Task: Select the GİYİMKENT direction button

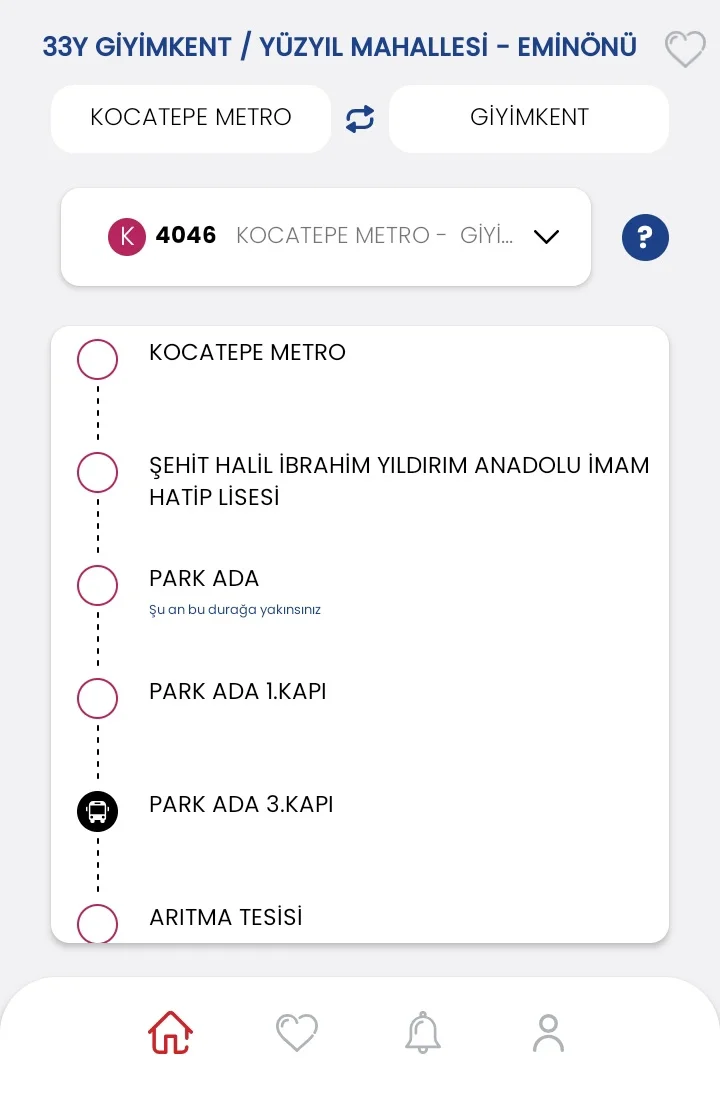Action: click(x=529, y=118)
